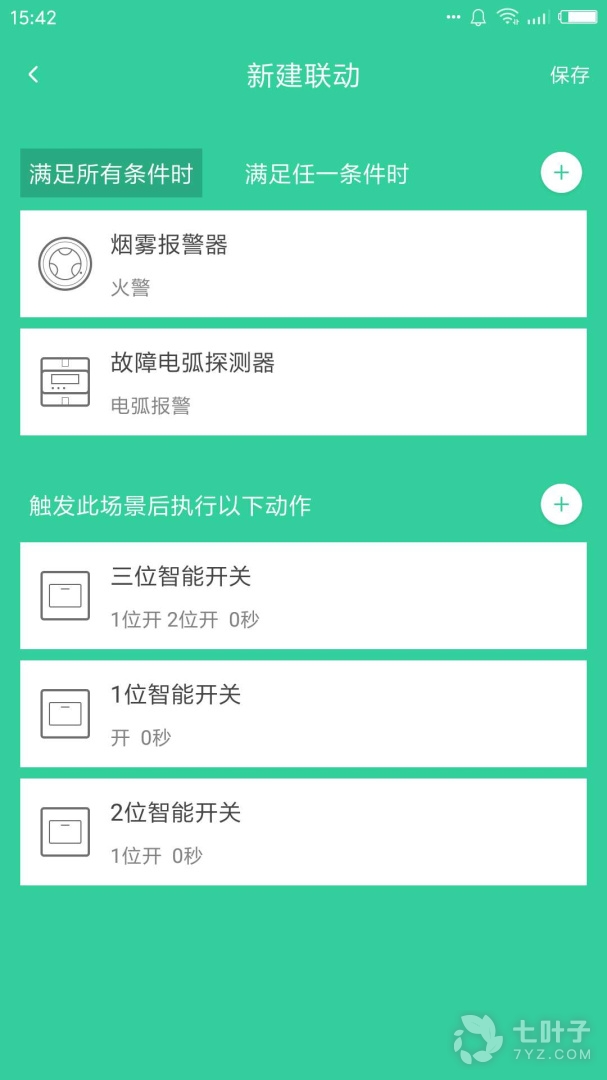607x1080 pixels.
Task: Go back from the 新建联动 screen
Action: (x=33, y=75)
